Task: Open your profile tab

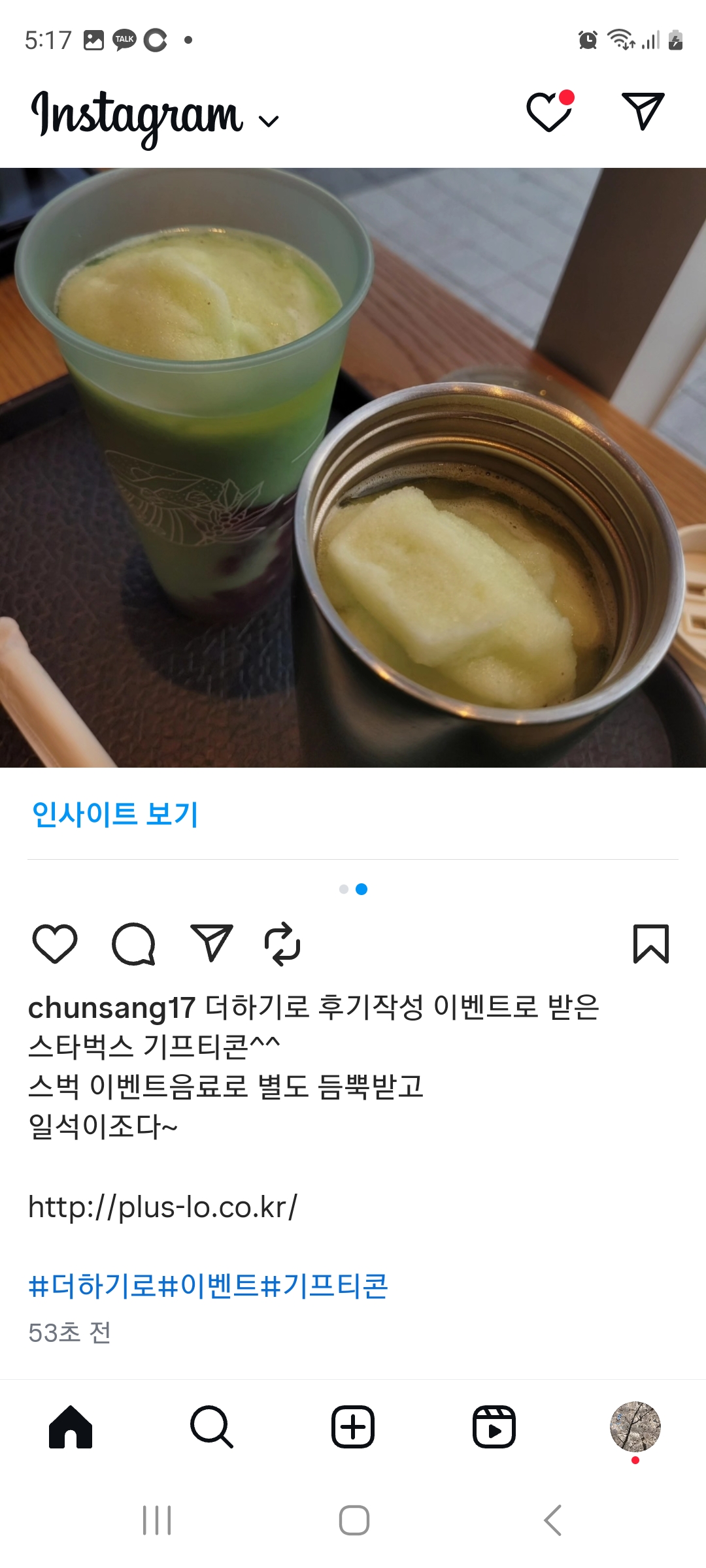Action: tap(635, 1427)
